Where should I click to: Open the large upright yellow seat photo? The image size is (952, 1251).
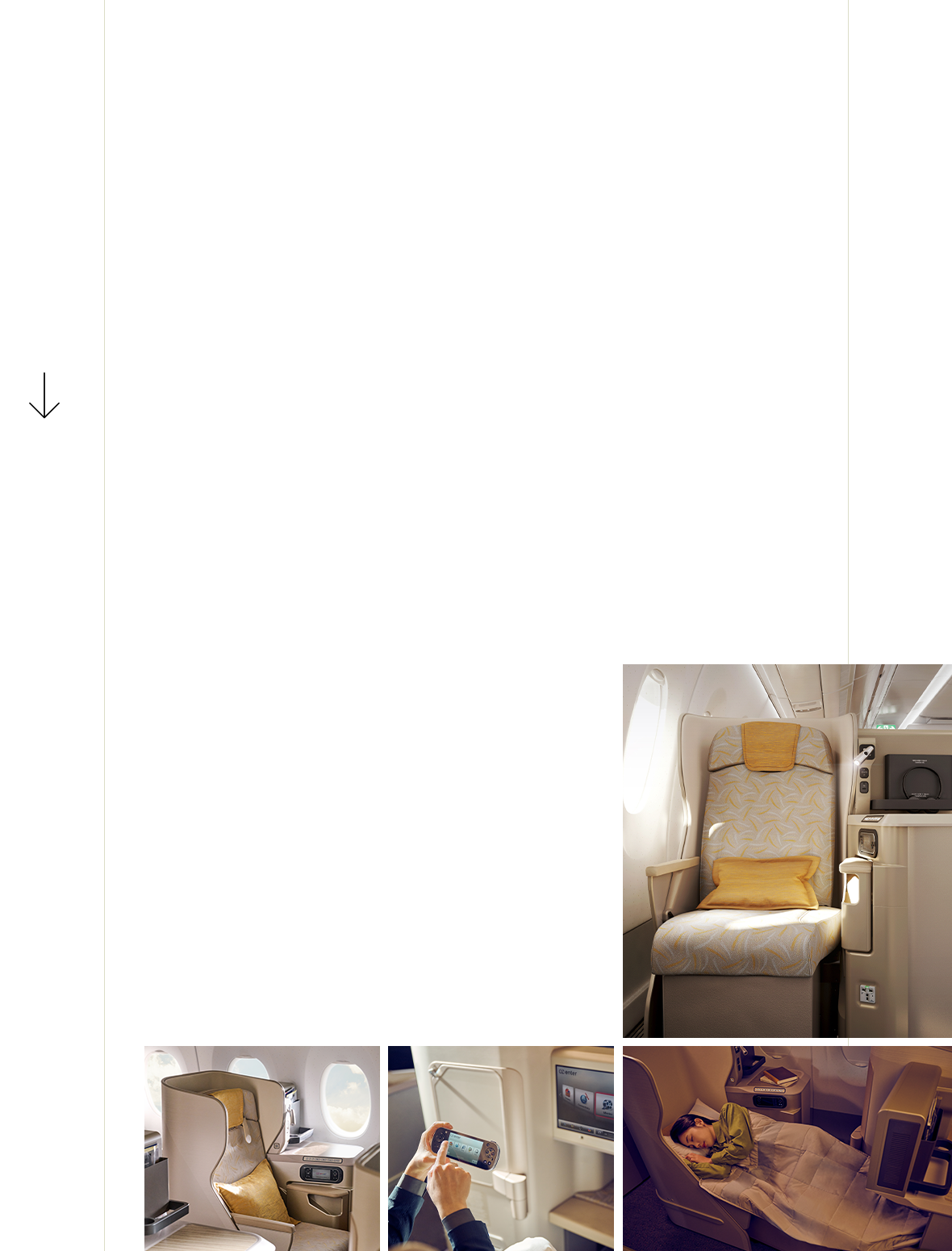click(x=787, y=851)
